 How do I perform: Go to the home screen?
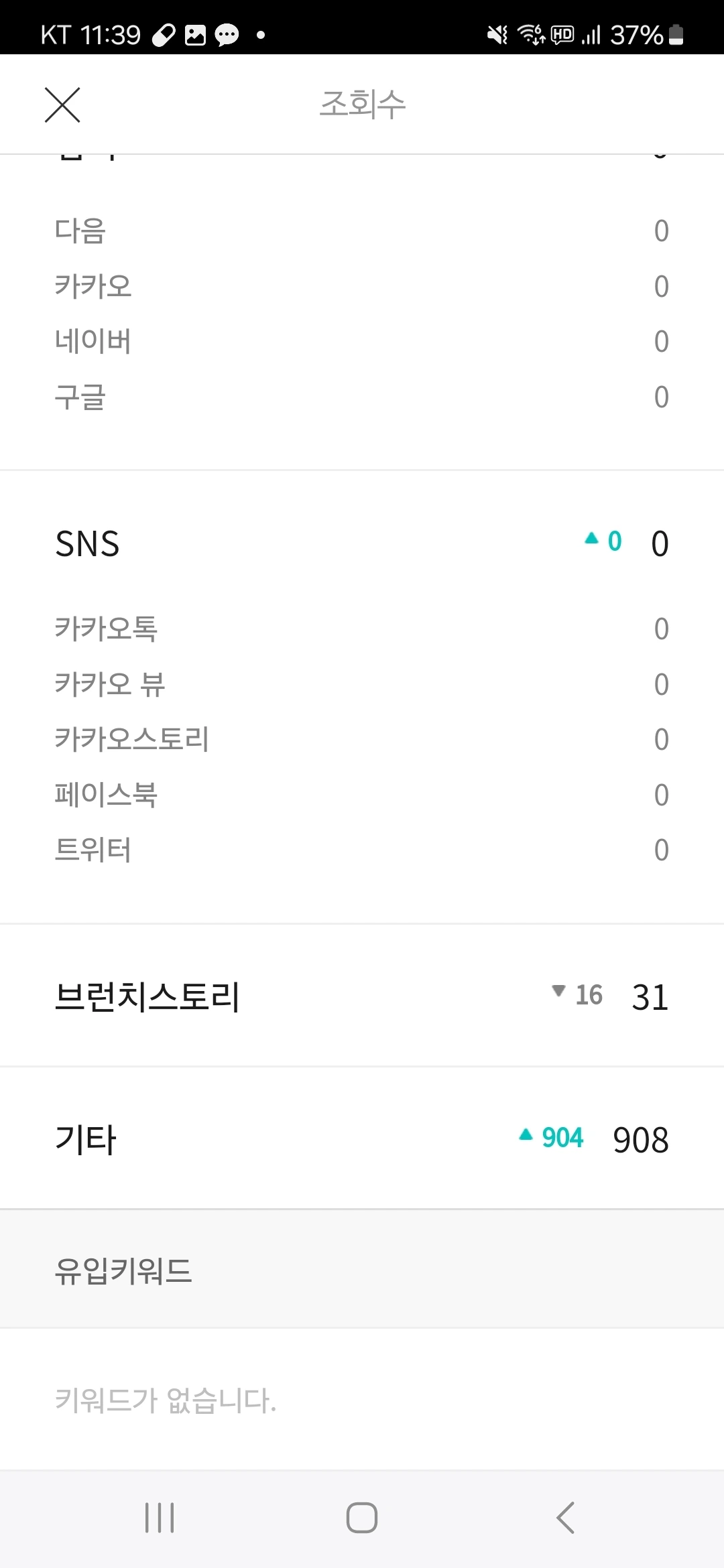coord(362,1517)
